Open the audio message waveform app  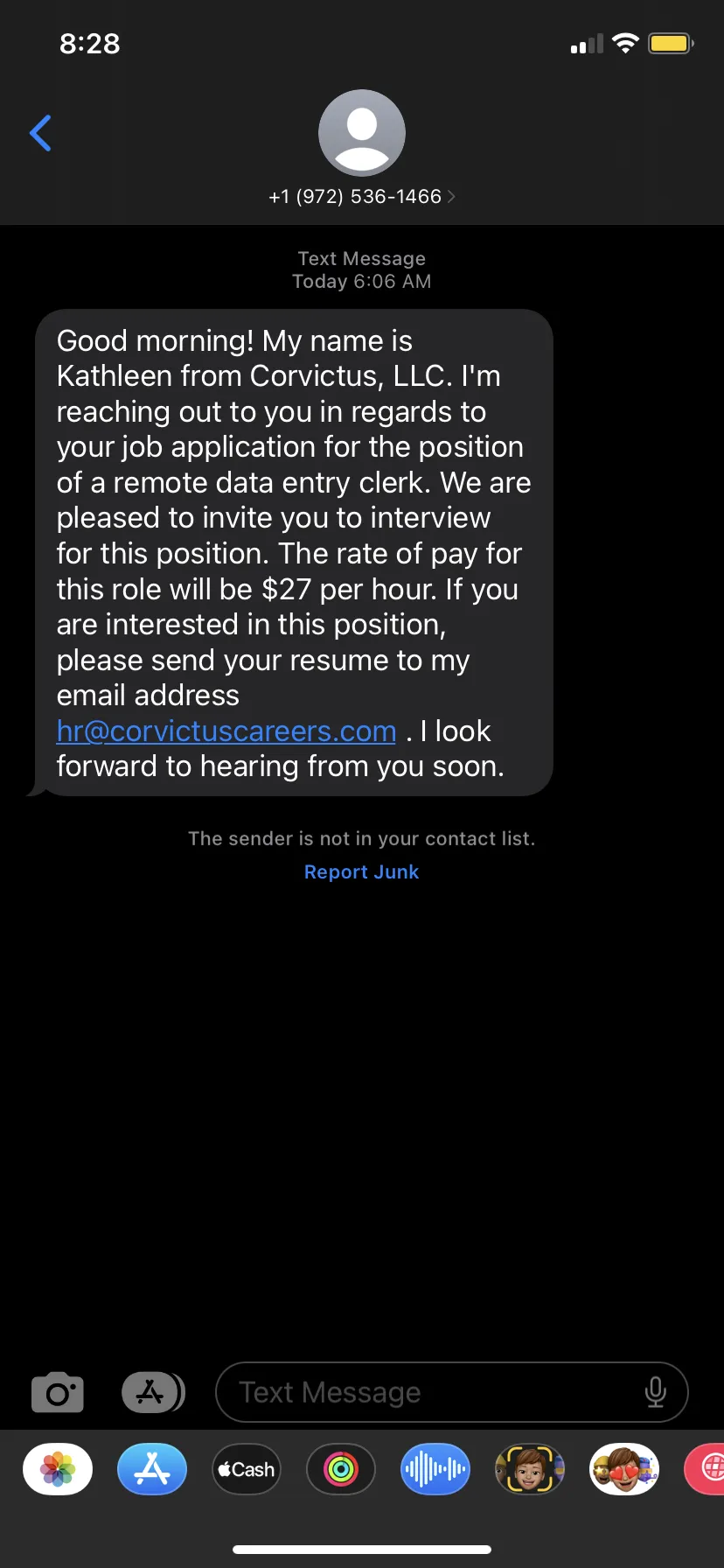pos(435,1469)
